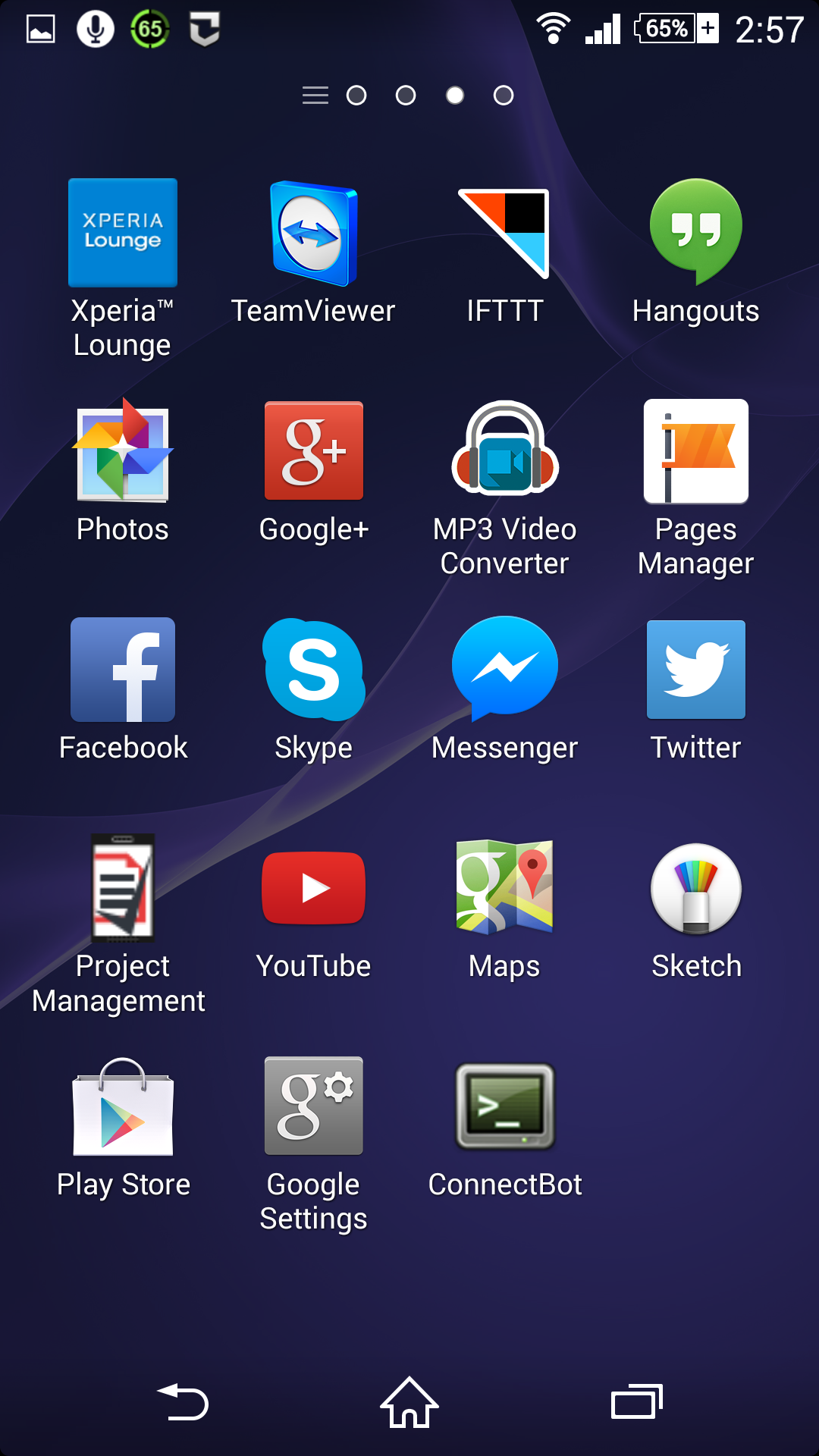Tap the Home navigation button
This screenshot has width=819, height=1456.
pyautogui.click(x=409, y=1403)
